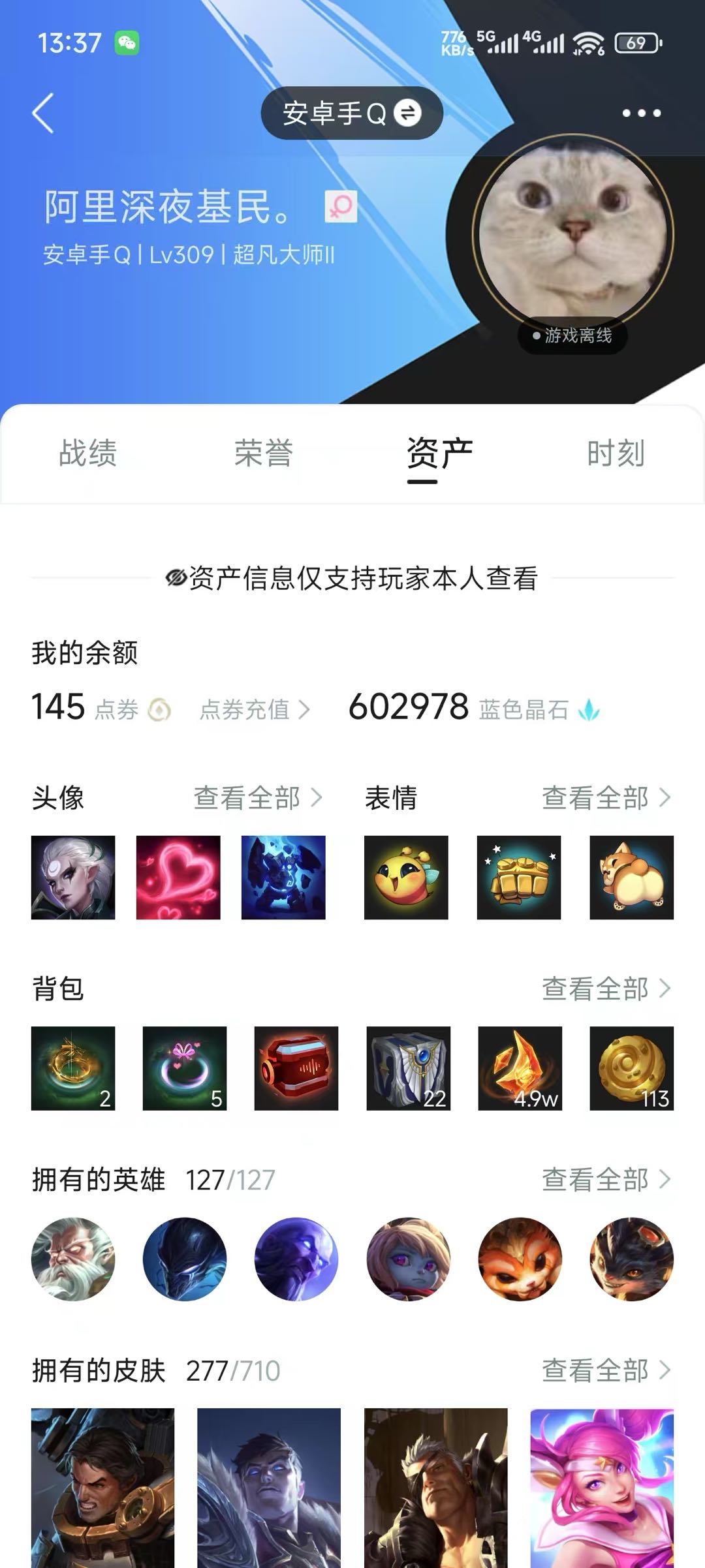
Task: View all items in 背包 section
Action: [x=606, y=989]
